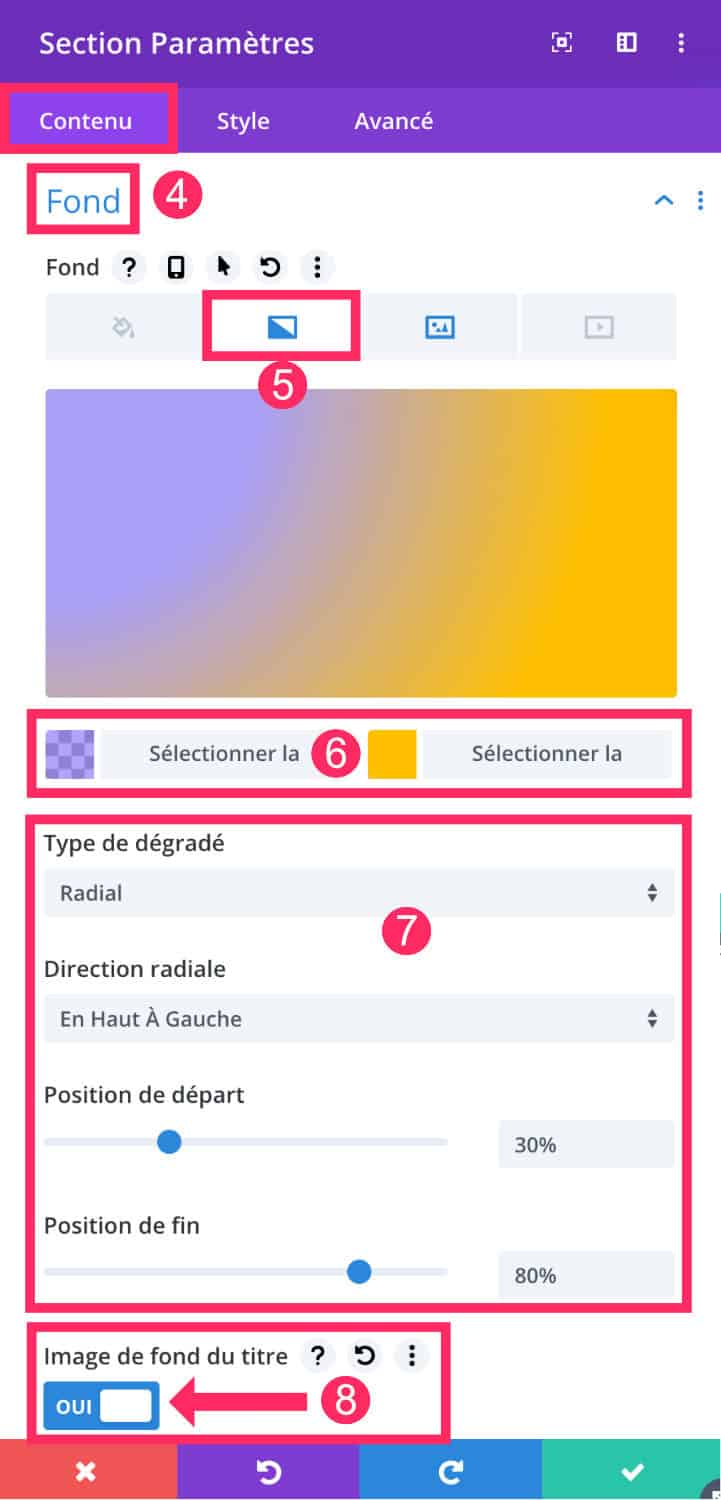The width and height of the screenshot is (721, 1500).
Task: Save changes with the green checkmark
Action: point(631,1471)
